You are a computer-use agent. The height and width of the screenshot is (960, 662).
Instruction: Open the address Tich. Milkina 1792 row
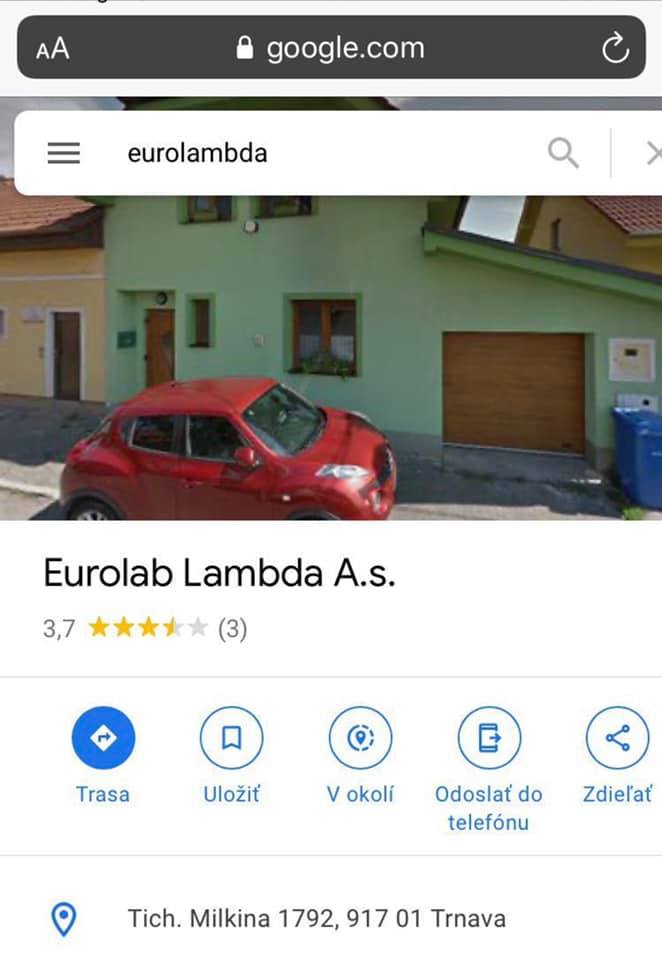point(316,918)
